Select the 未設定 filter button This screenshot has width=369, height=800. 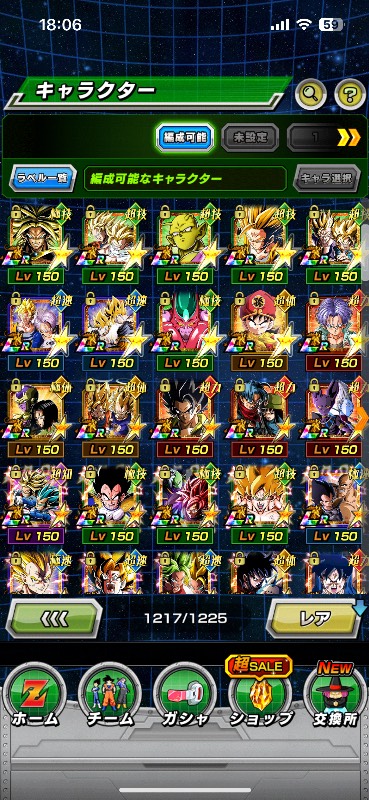pyautogui.click(x=250, y=137)
